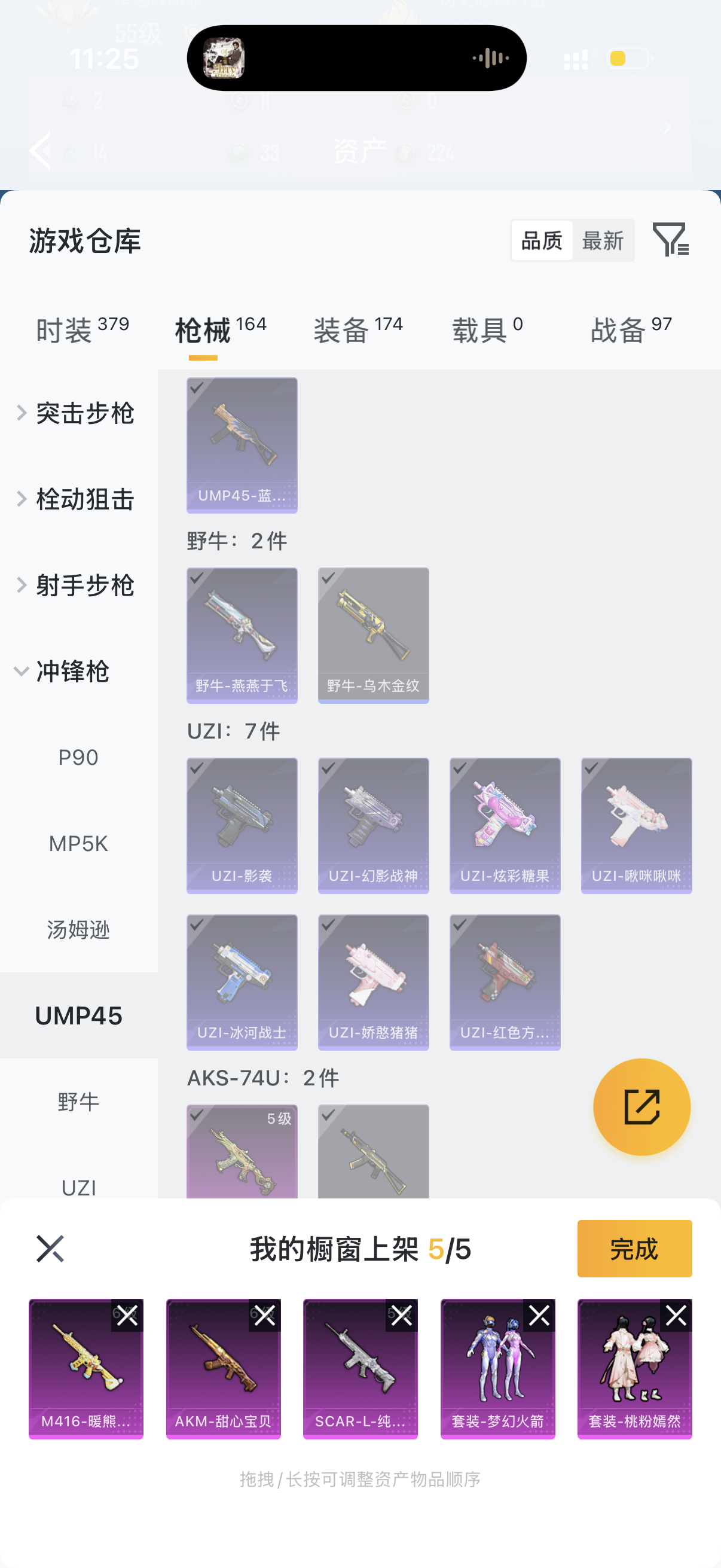Tap the orange share floating button

(641, 1106)
